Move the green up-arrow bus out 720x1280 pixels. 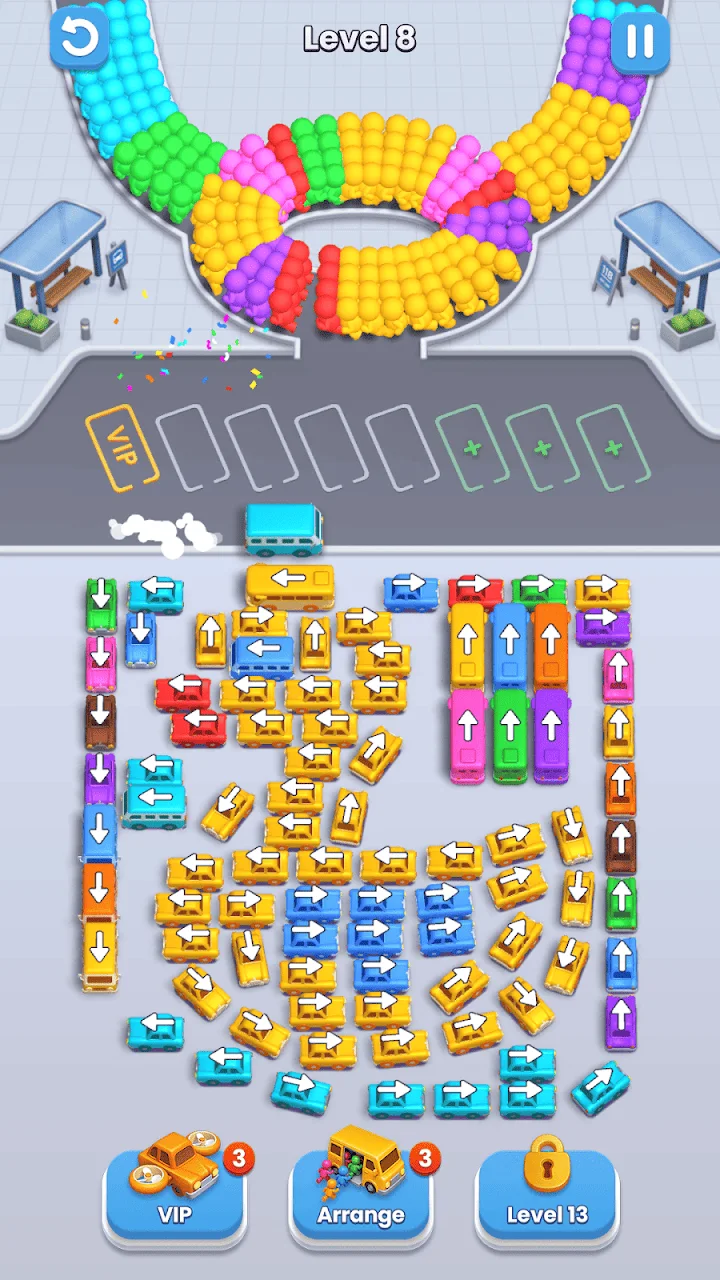[x=509, y=733]
